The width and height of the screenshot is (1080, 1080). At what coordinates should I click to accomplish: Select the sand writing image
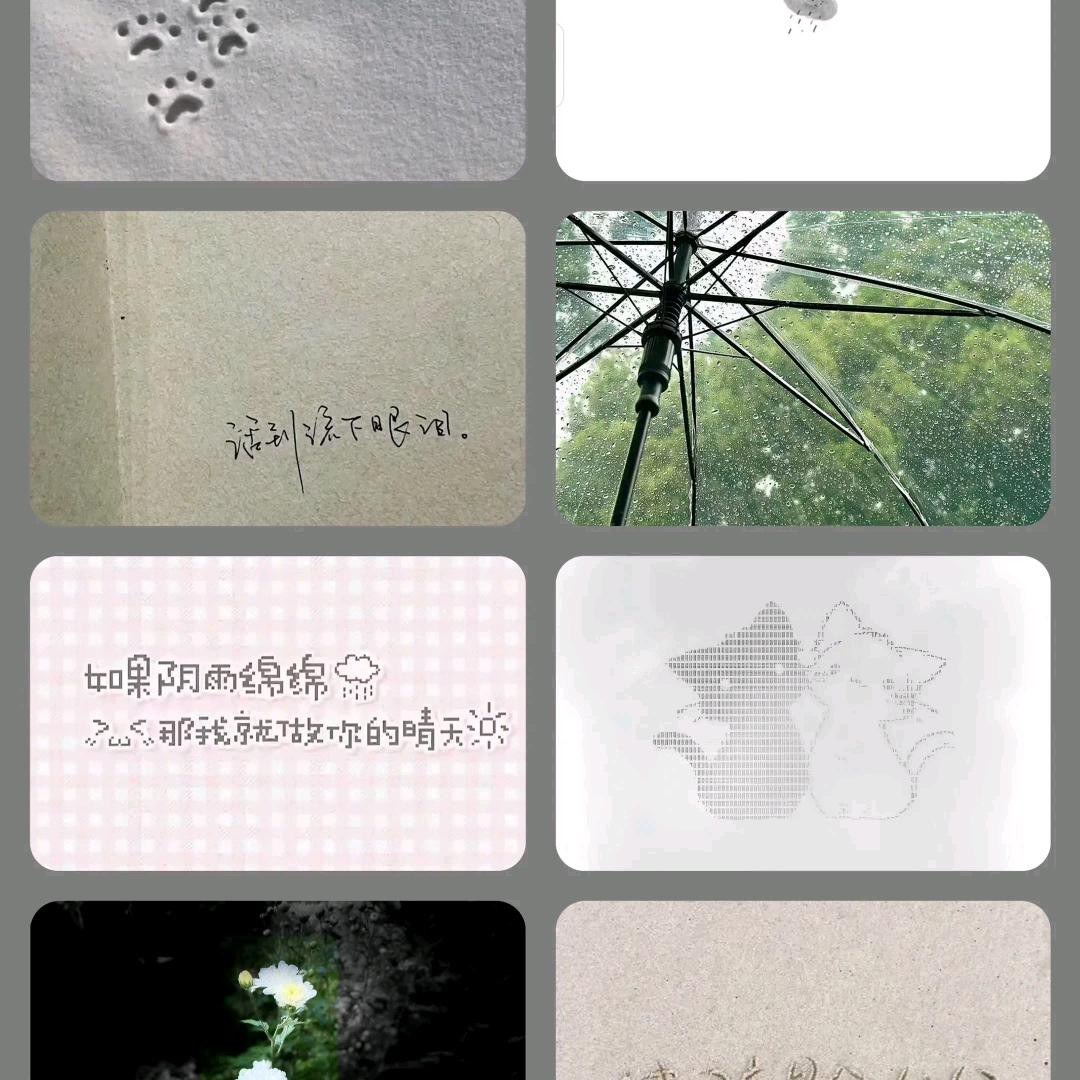click(803, 990)
